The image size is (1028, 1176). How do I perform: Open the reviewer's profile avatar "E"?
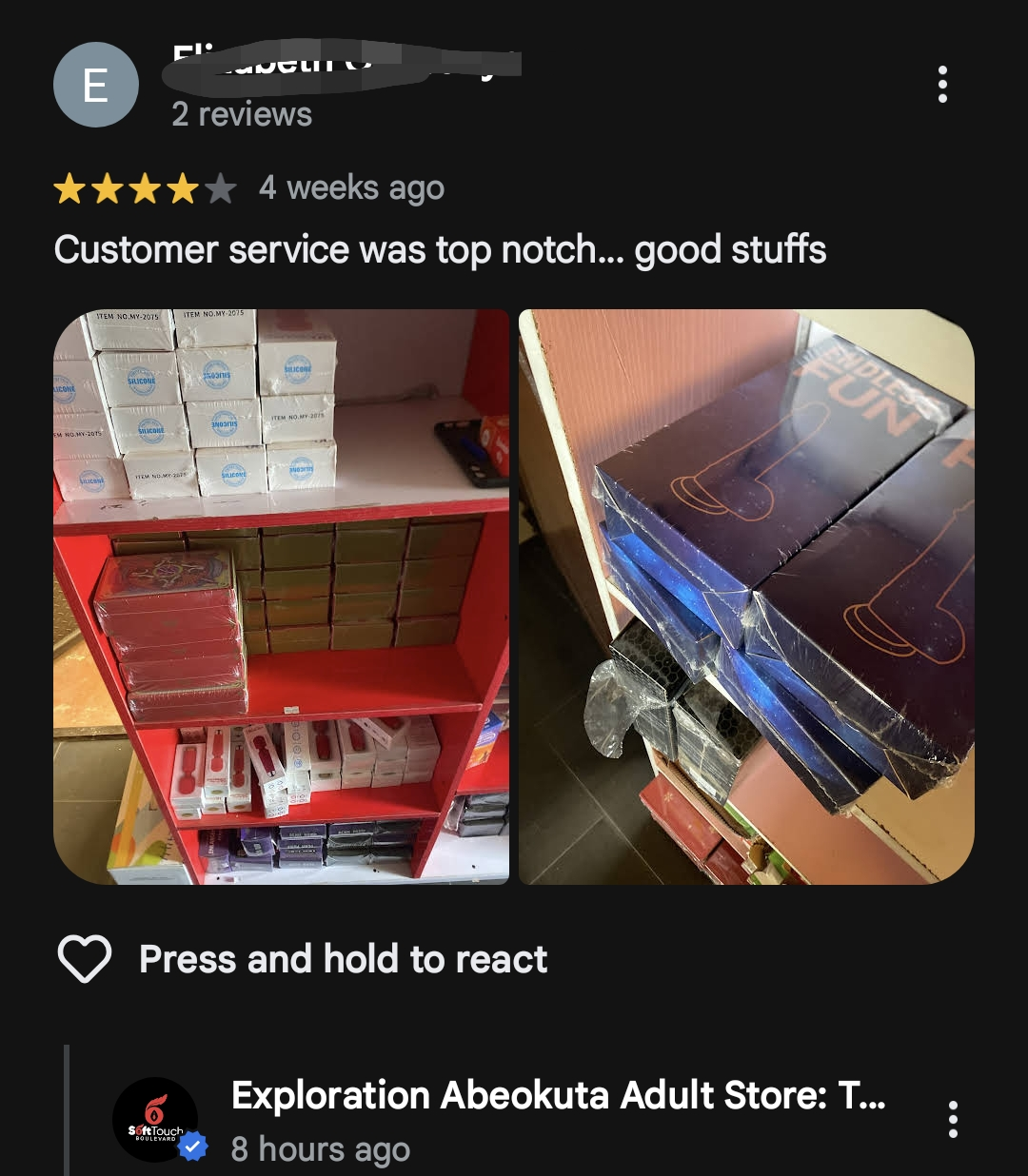point(95,86)
